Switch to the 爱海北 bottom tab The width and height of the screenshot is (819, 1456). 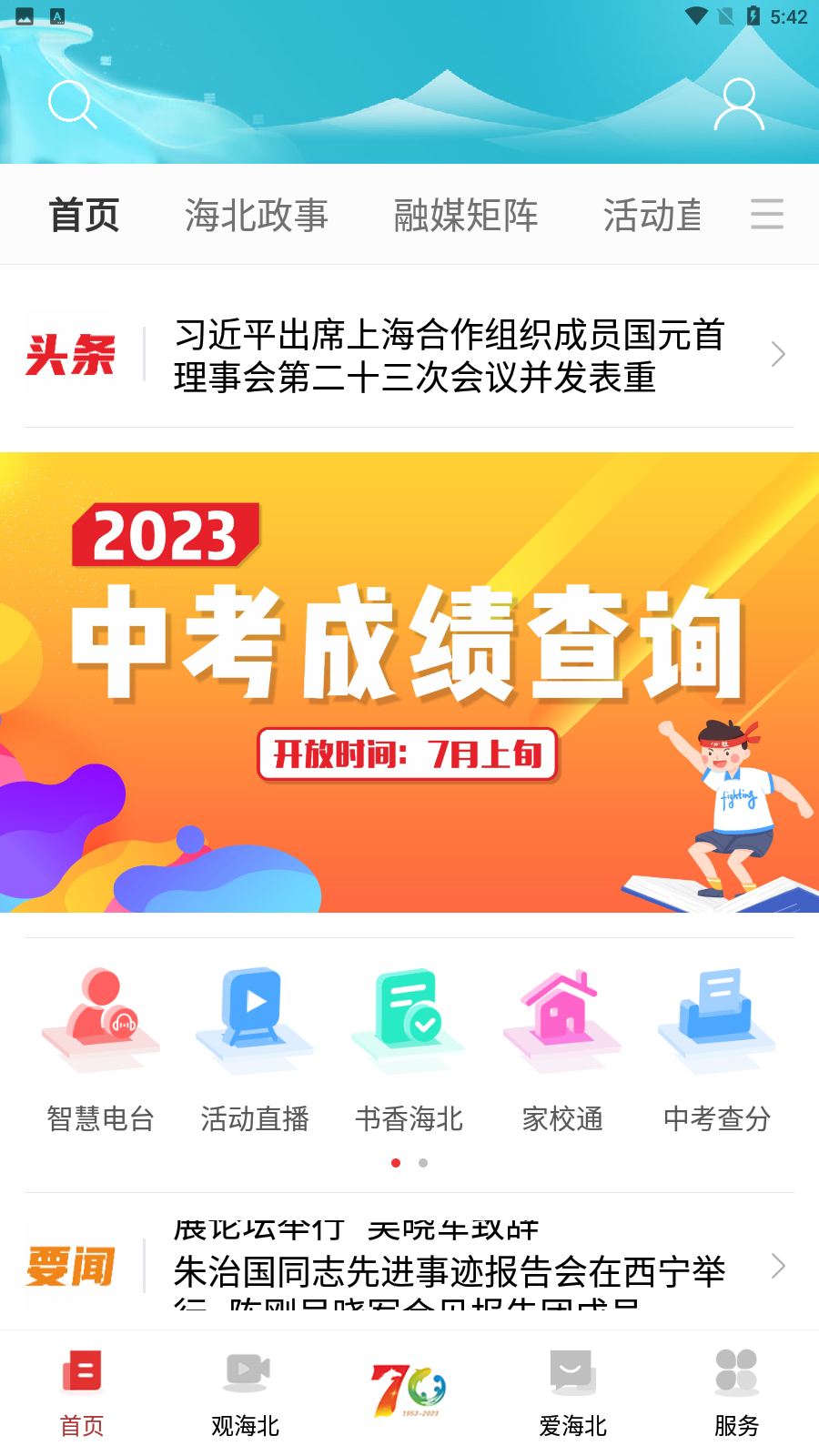point(573,1392)
